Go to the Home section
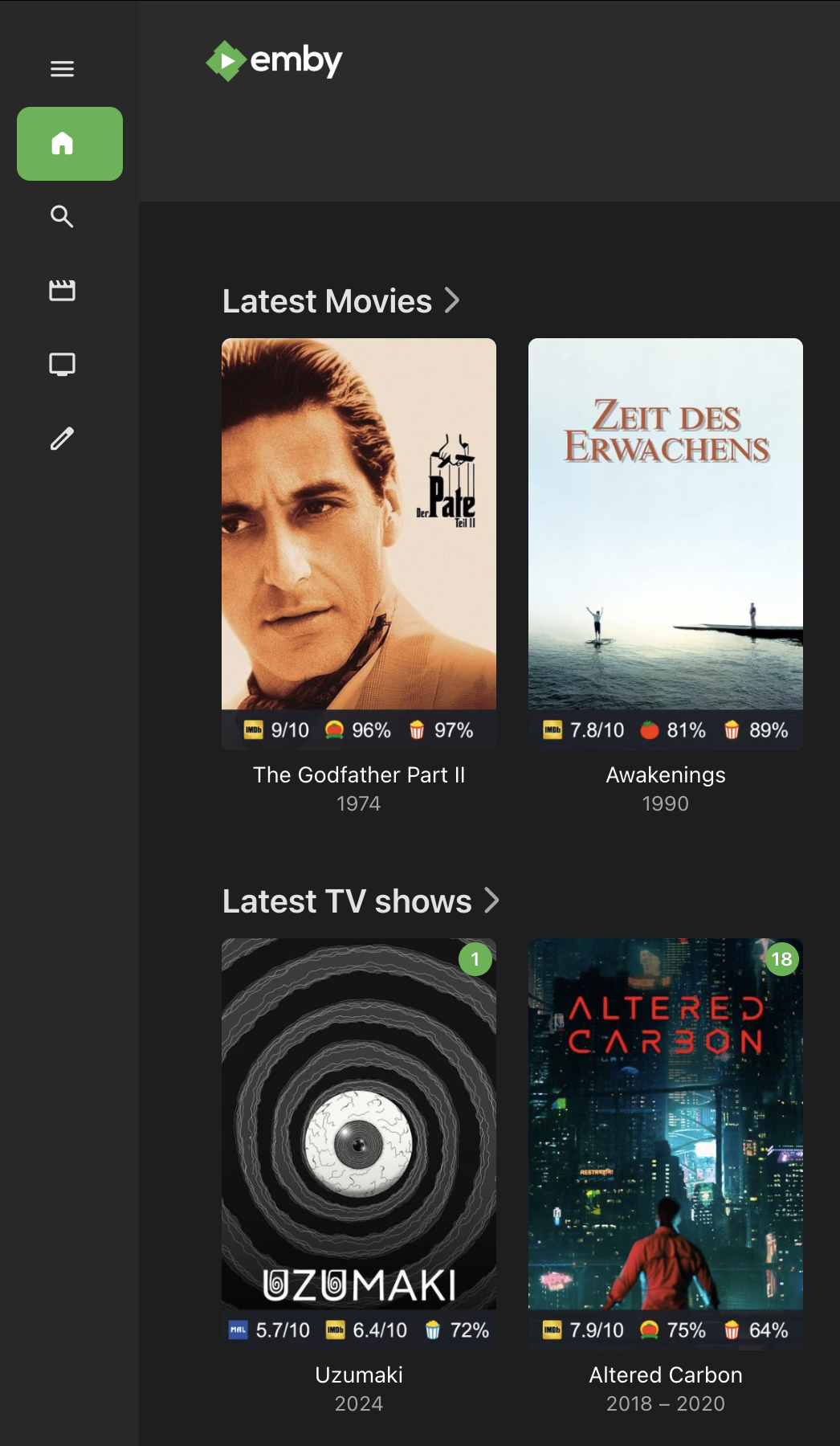Image resolution: width=840 pixels, height=1446 pixels. 70,144
